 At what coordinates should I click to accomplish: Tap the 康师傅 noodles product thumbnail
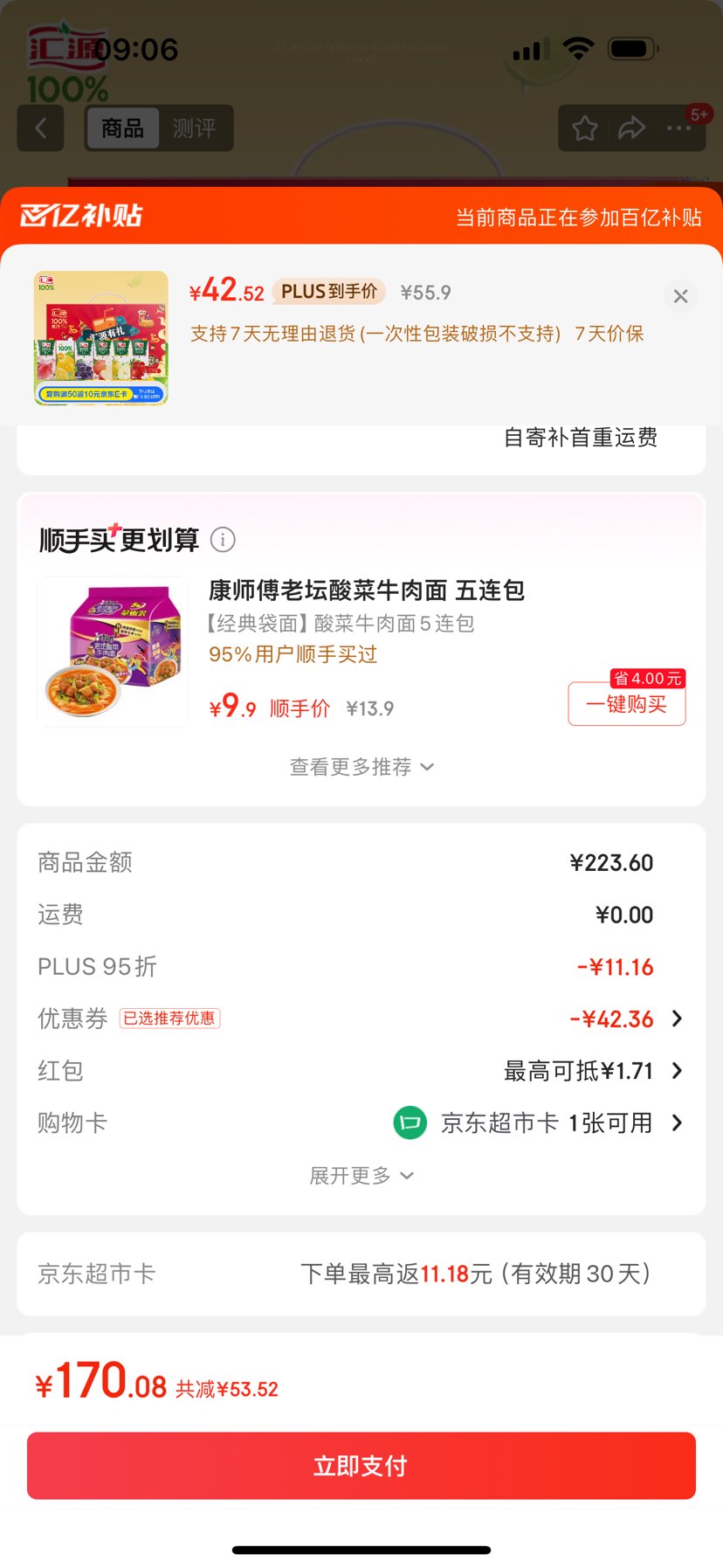[x=112, y=651]
